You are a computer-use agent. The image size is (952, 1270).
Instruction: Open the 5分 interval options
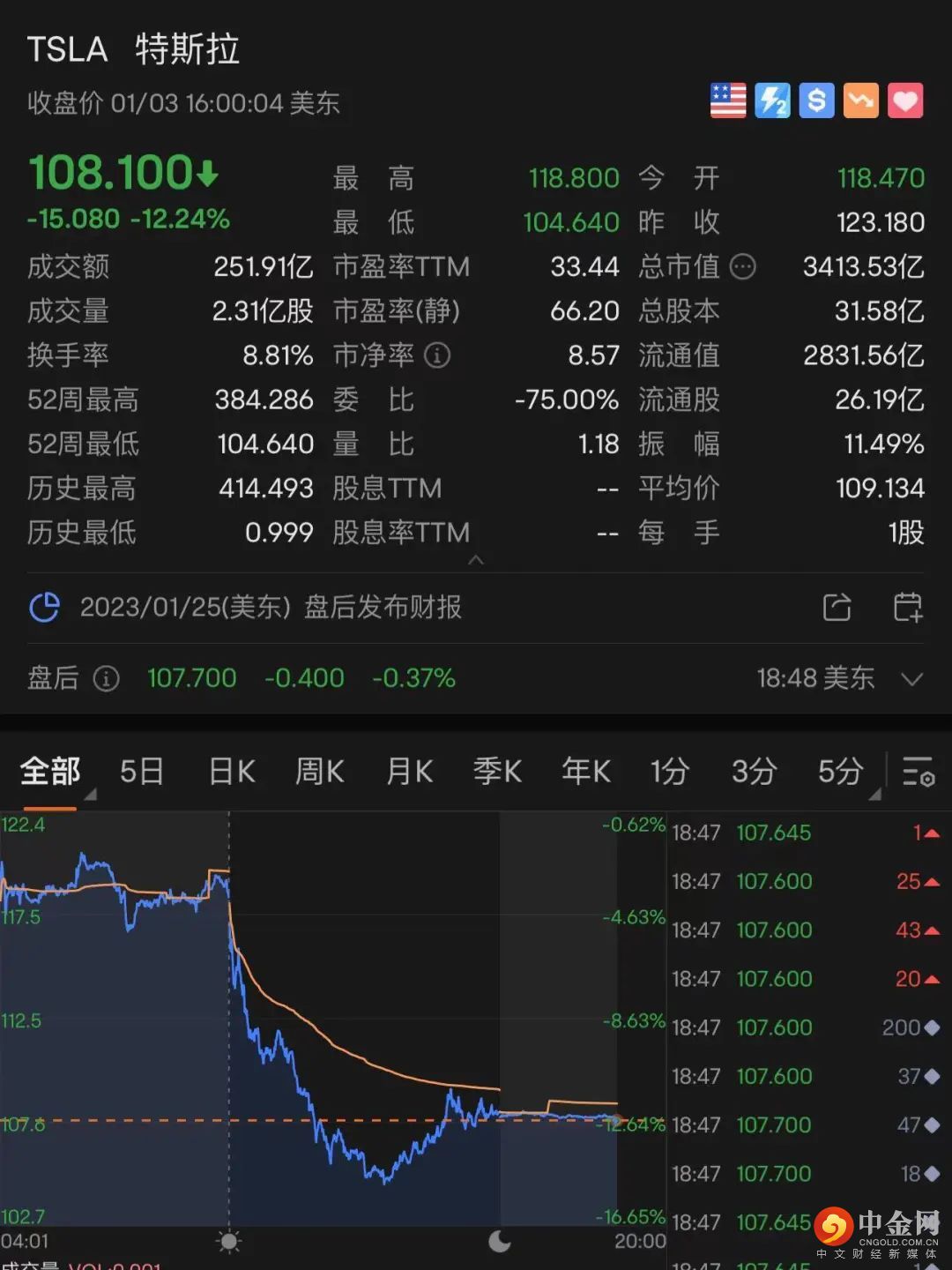(842, 772)
